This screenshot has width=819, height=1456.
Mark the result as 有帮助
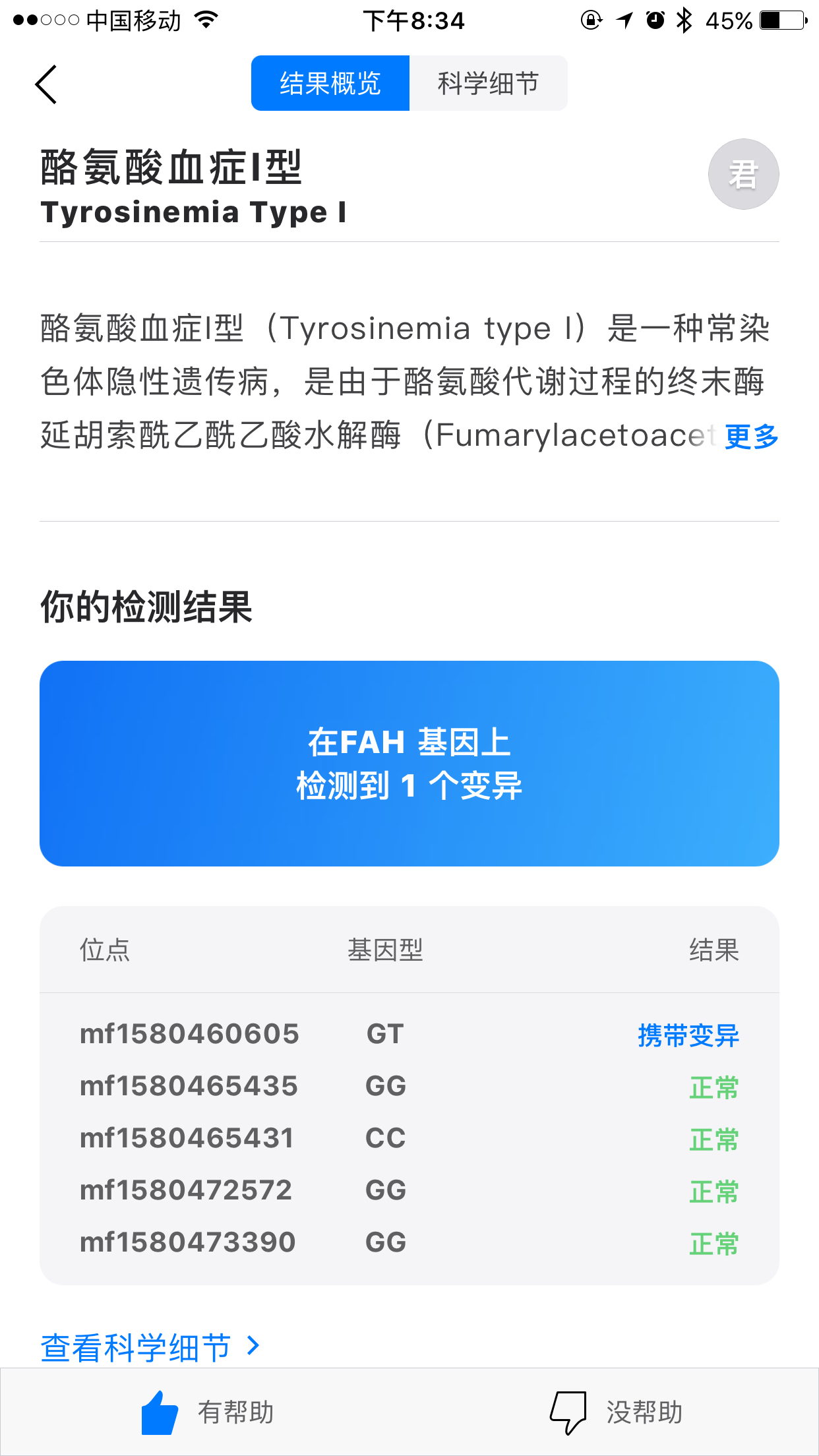point(208,1412)
